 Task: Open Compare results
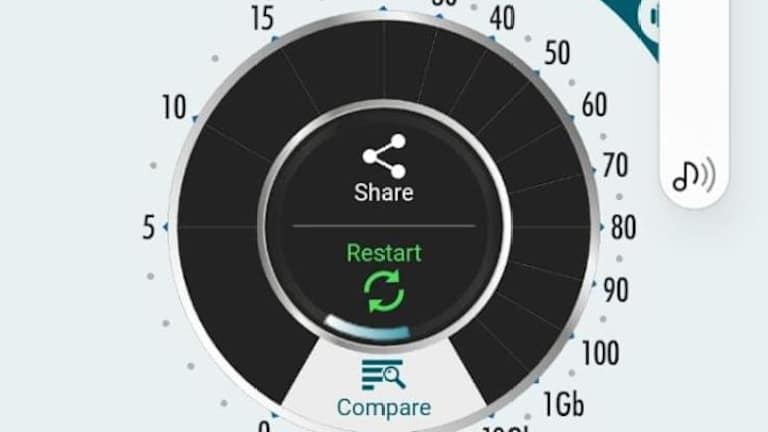384,388
